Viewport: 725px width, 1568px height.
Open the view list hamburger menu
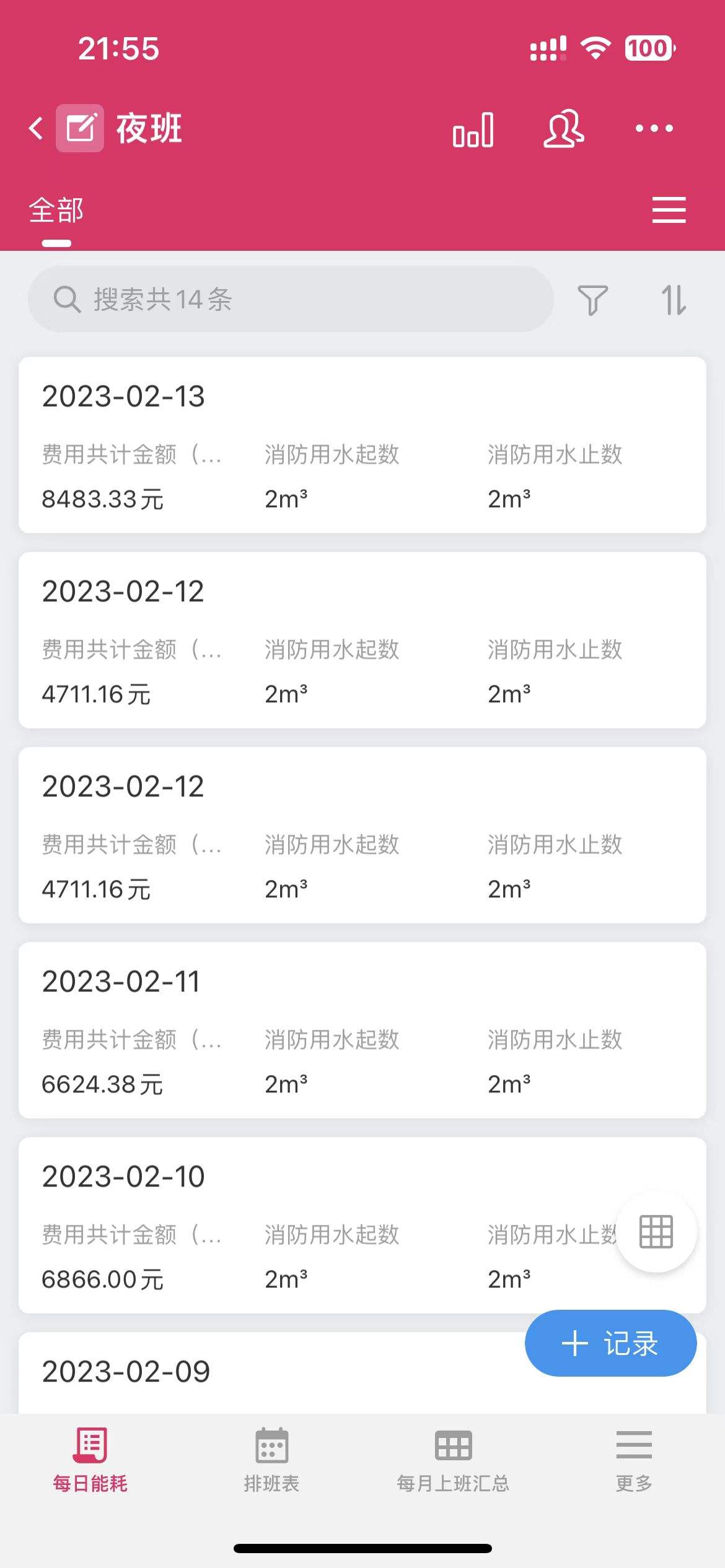[669, 210]
